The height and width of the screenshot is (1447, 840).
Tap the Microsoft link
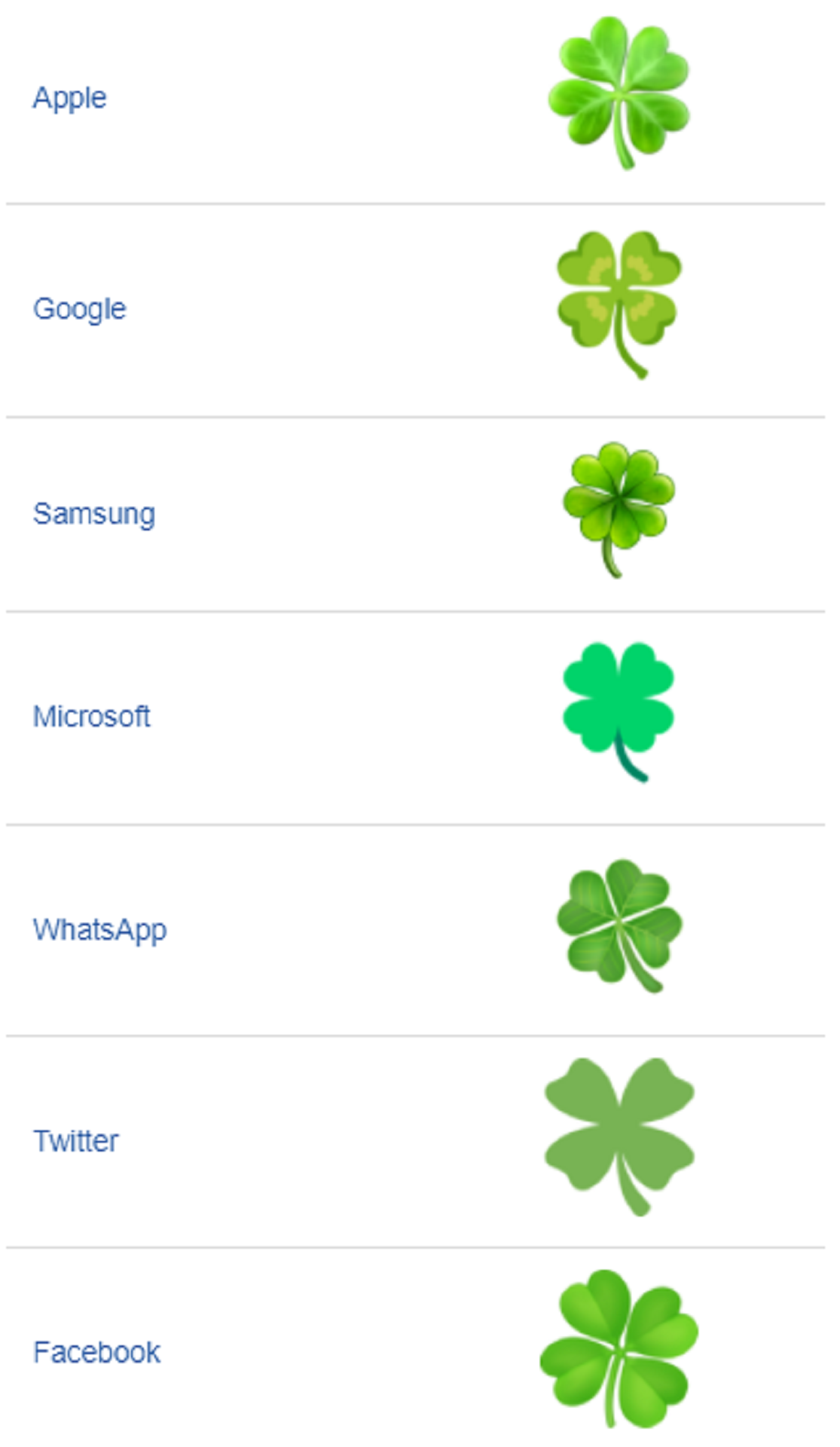pyautogui.click(x=91, y=717)
